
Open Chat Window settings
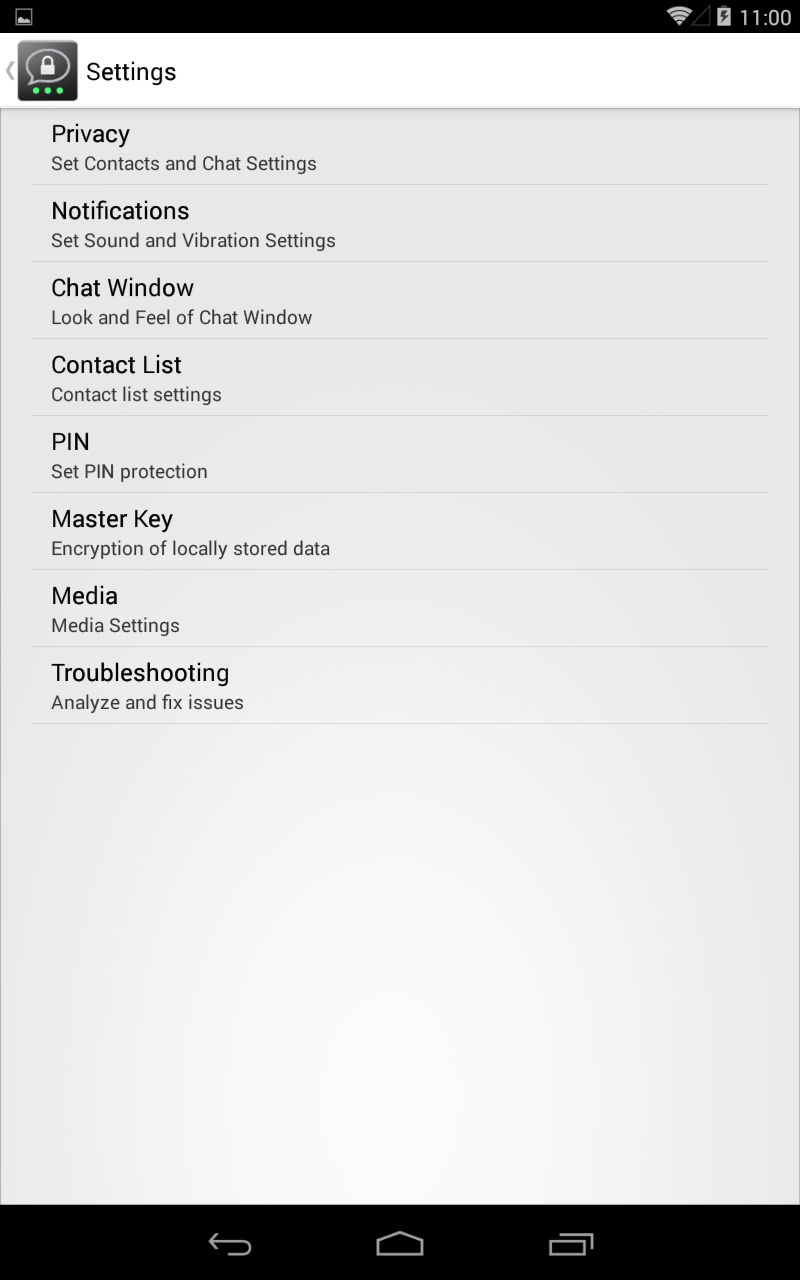(x=400, y=301)
